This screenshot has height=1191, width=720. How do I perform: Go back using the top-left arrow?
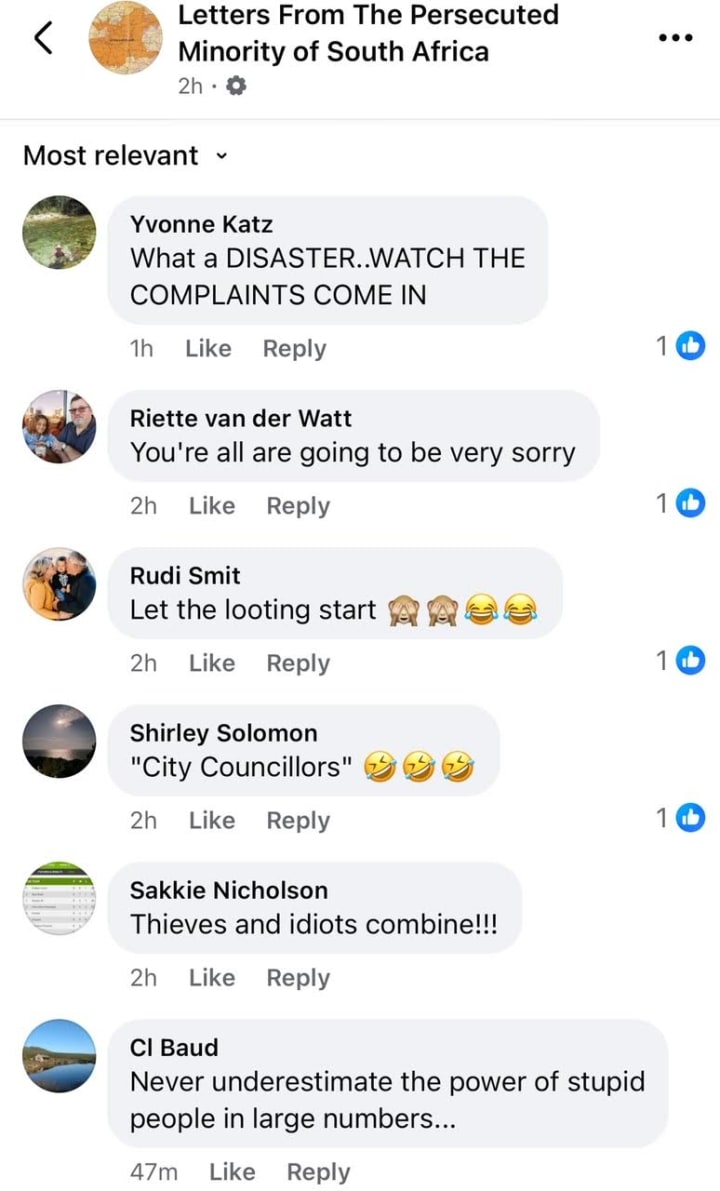coord(44,38)
